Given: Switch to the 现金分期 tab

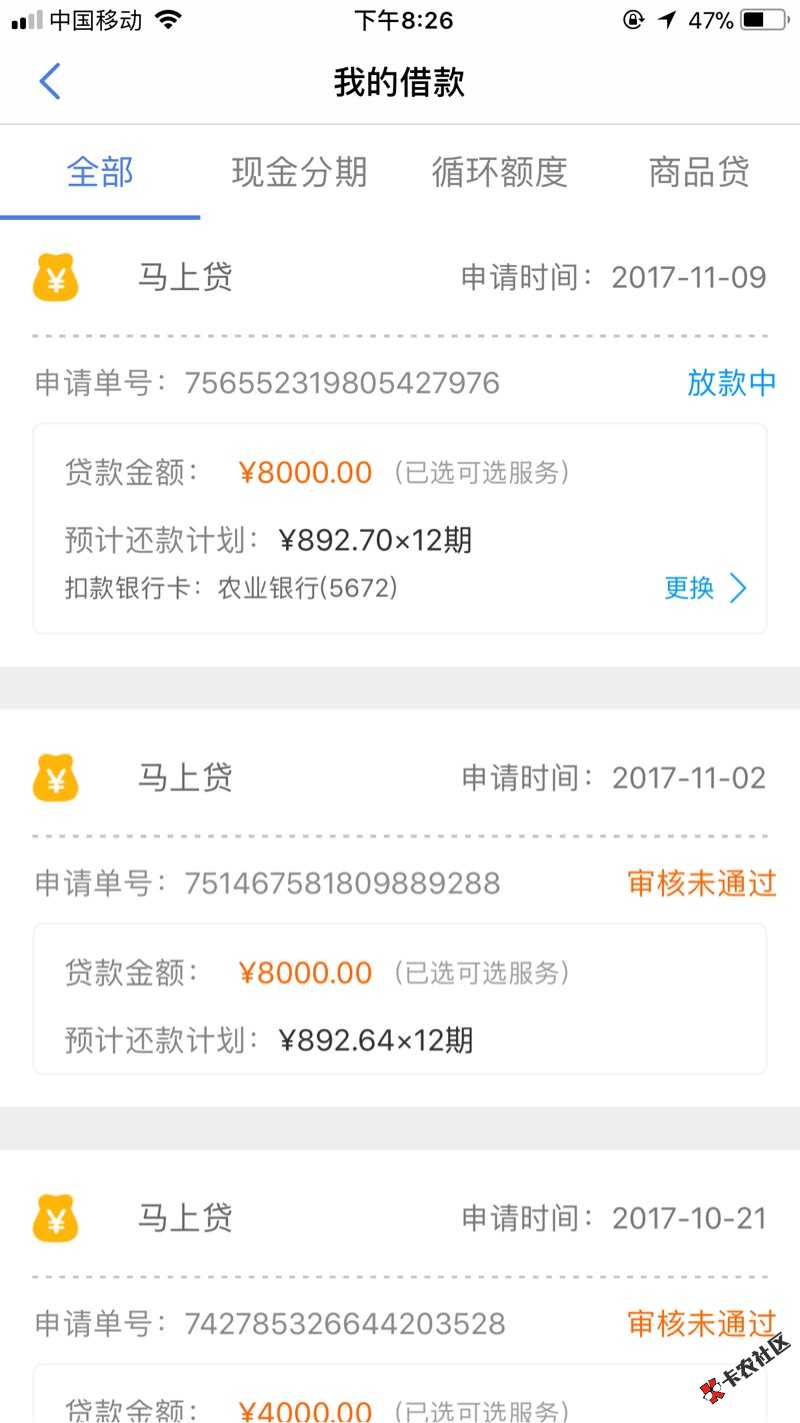Looking at the screenshot, I should 299,172.
